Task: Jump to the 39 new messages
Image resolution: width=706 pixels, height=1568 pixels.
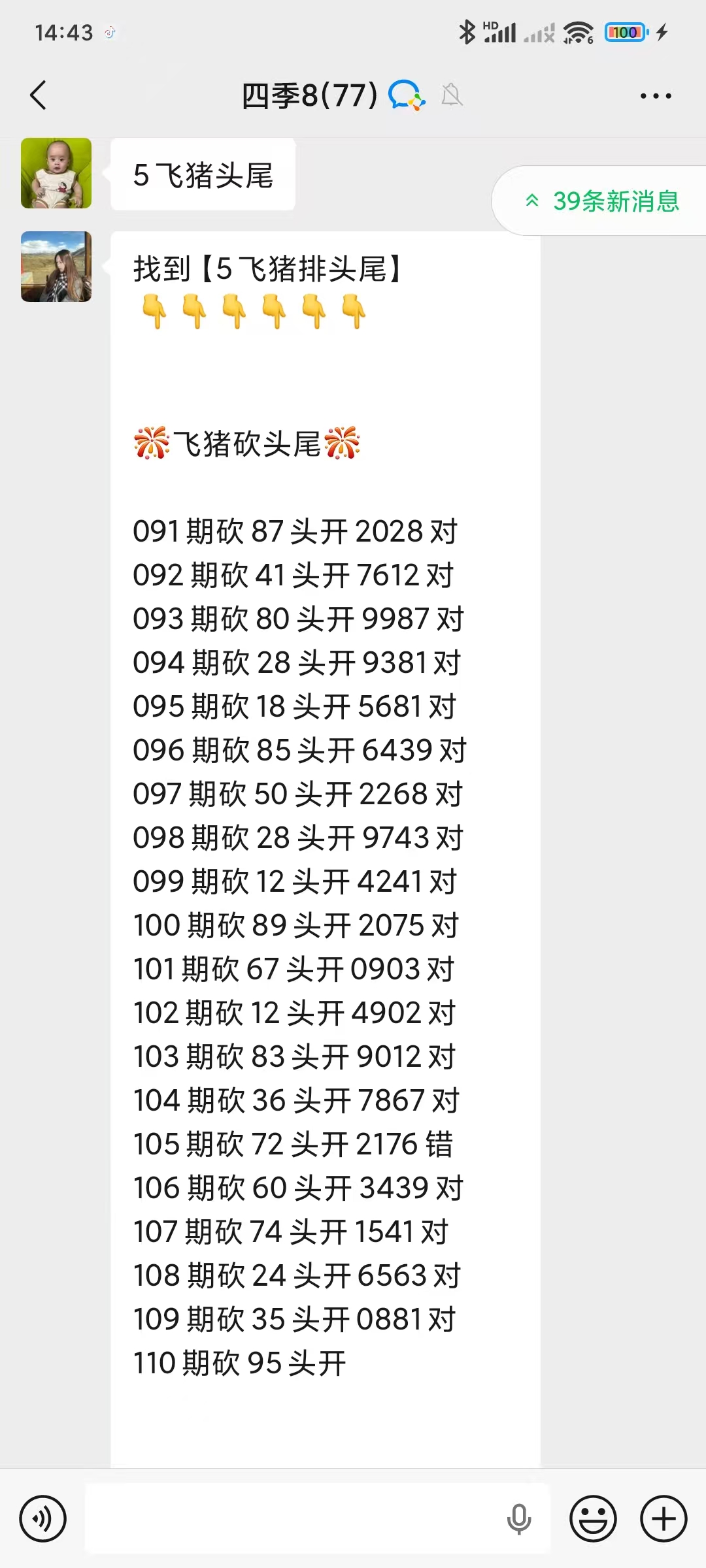Action: click(x=603, y=201)
